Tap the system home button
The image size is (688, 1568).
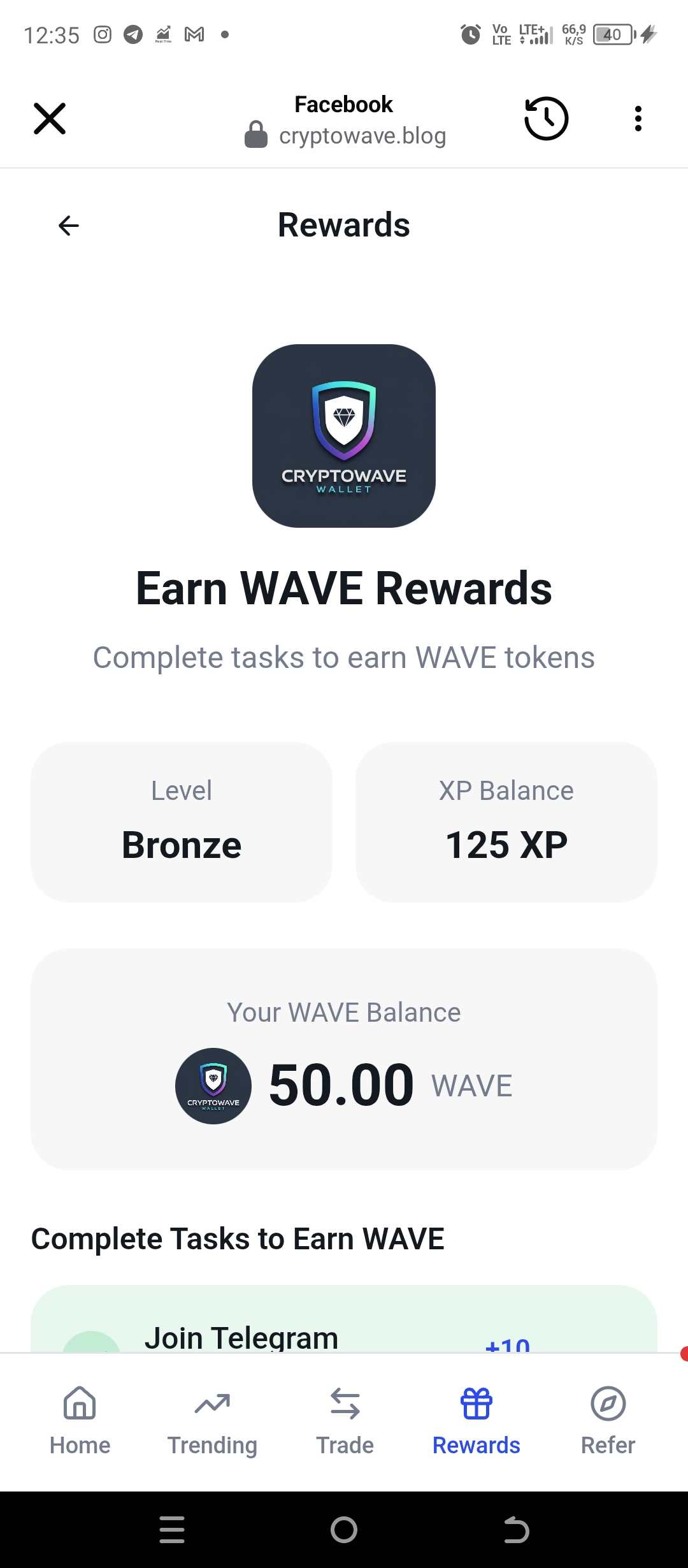tap(344, 1530)
